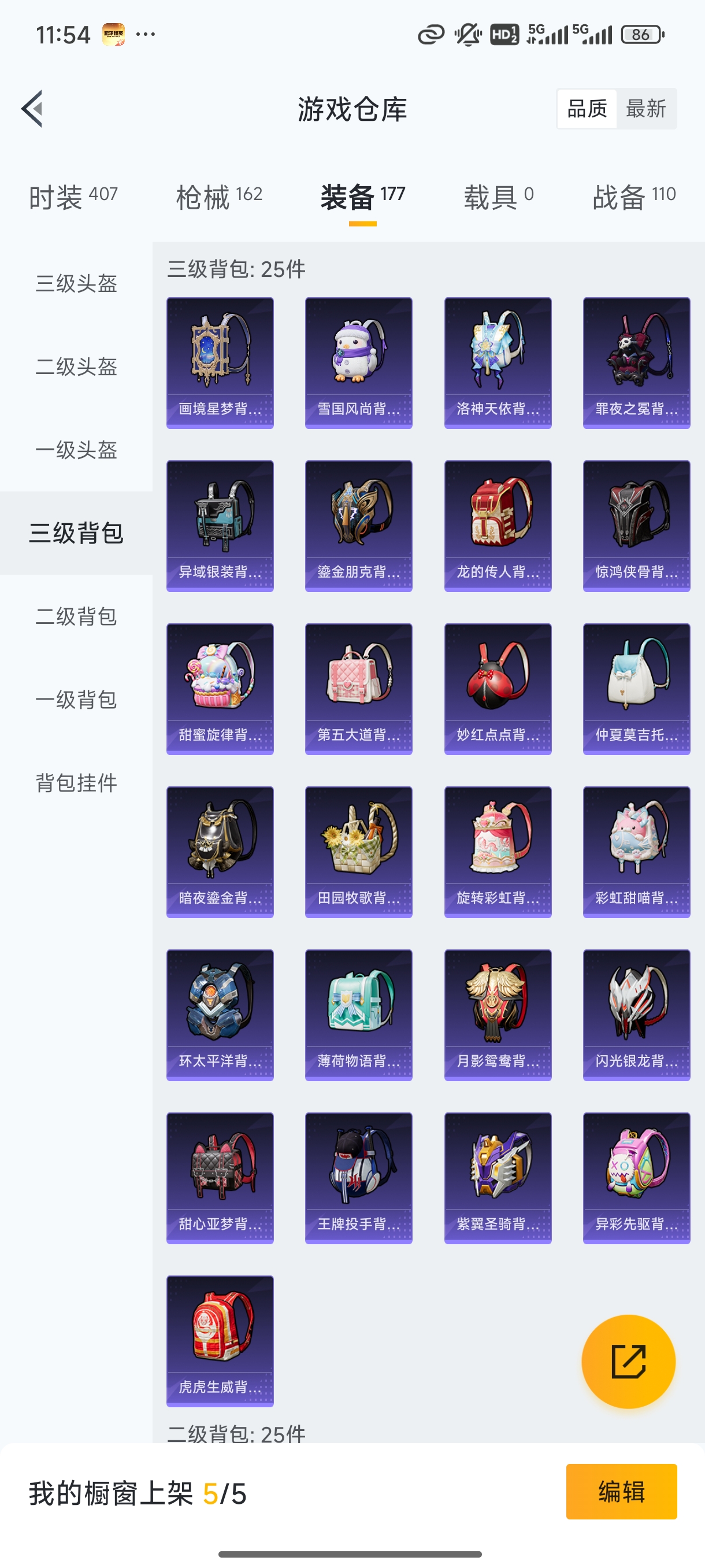View the 虎虎生威 backpack item
The image size is (705, 1568).
(x=220, y=1341)
